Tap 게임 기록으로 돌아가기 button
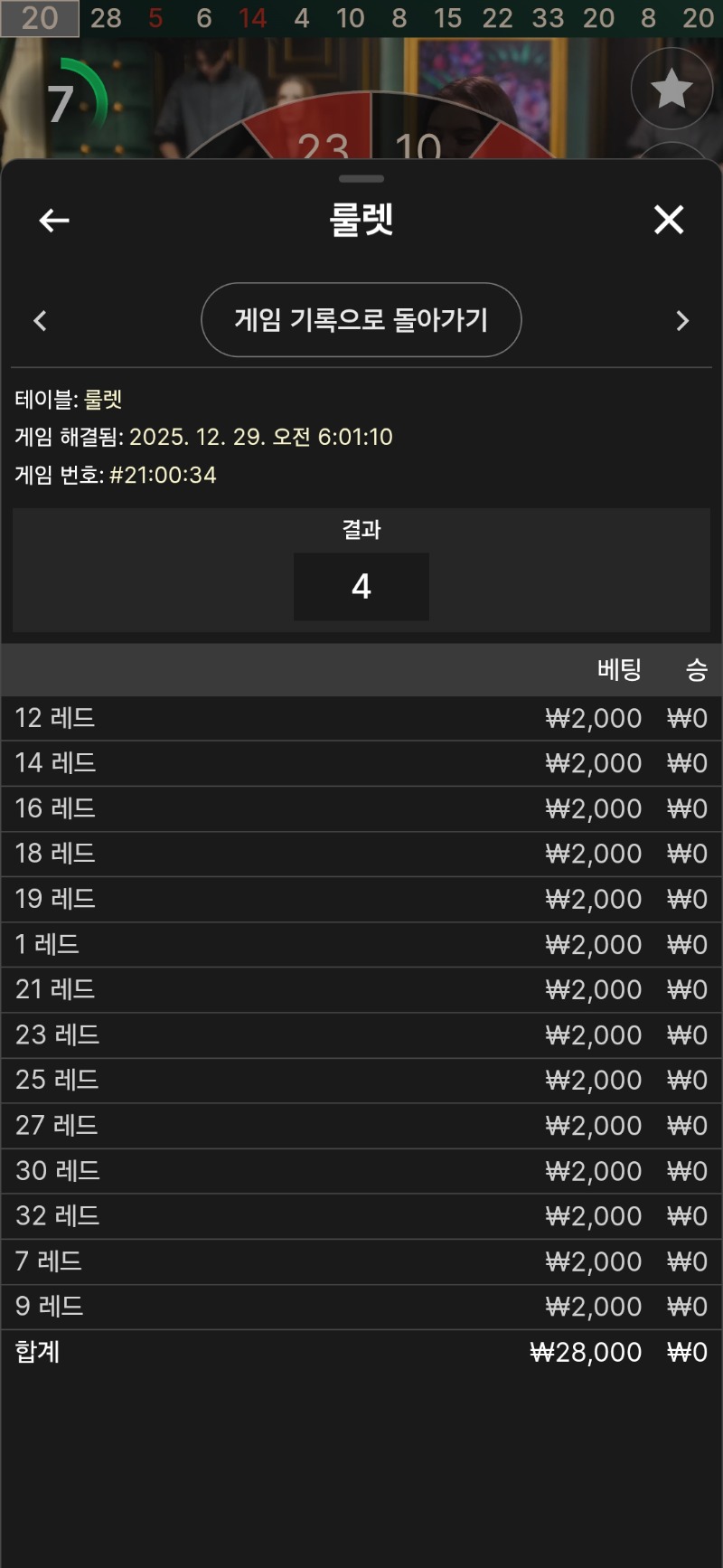 (x=361, y=320)
